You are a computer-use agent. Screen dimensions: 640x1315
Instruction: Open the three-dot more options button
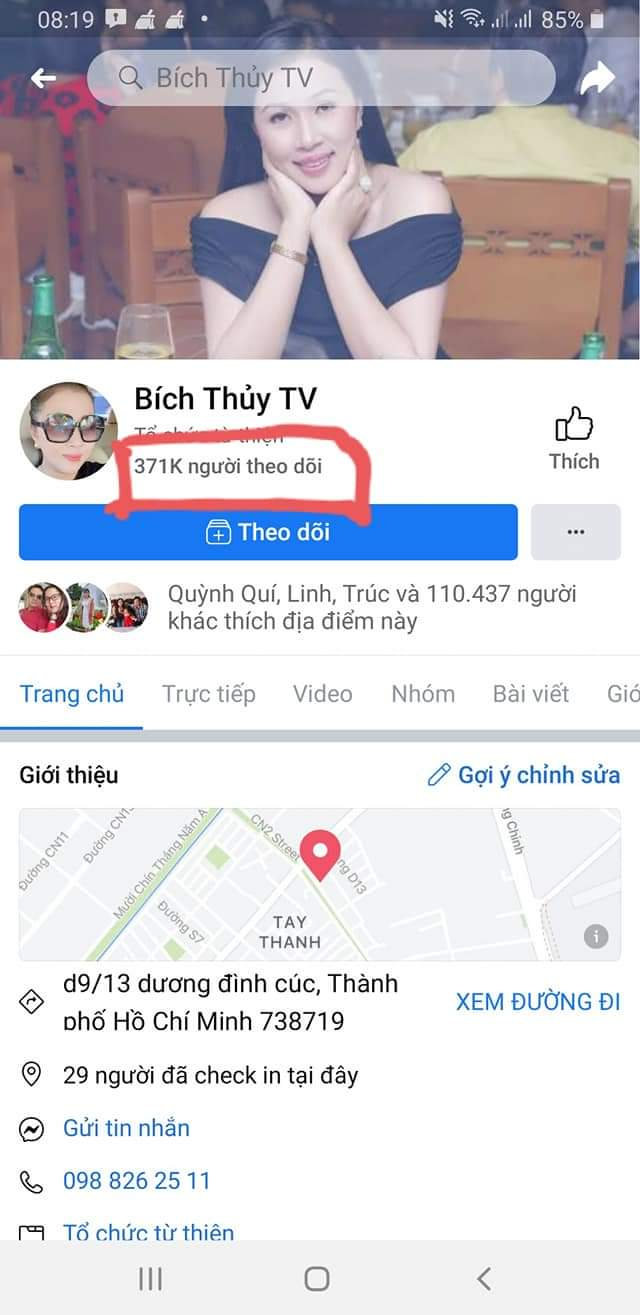tap(575, 532)
